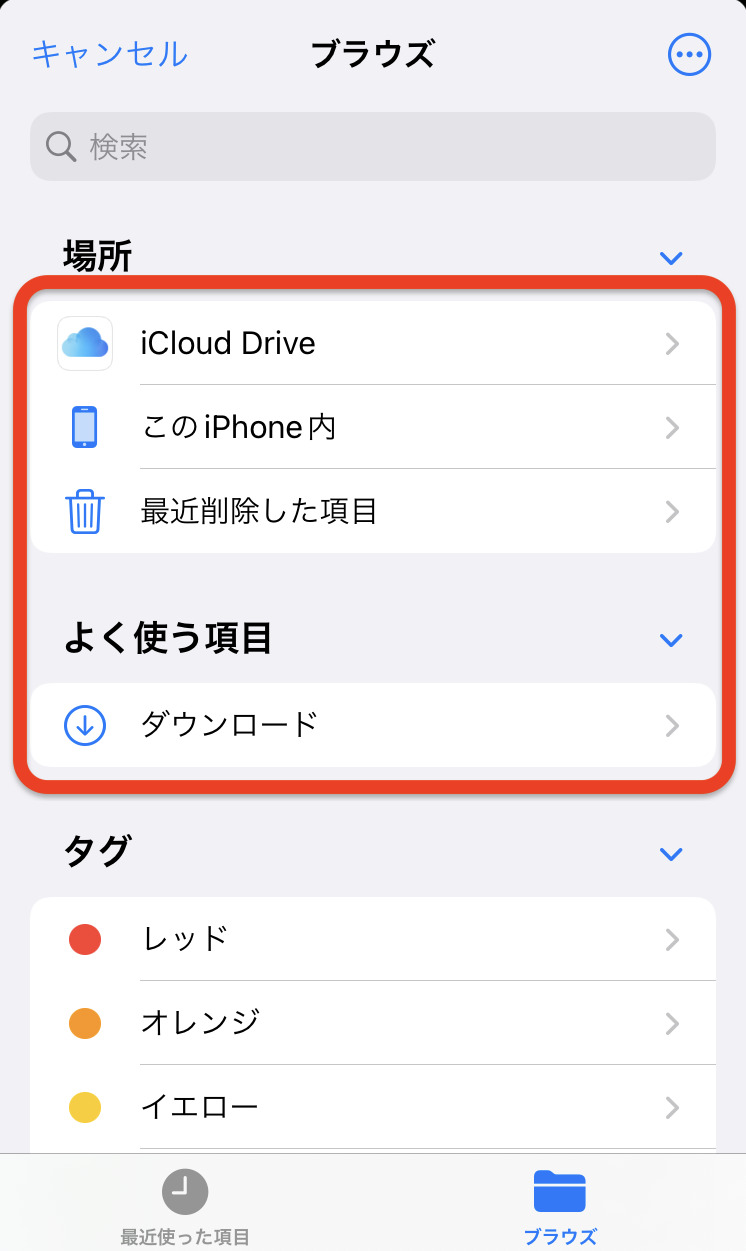Viewport: 746px width, 1251px height.
Task: Select the レッド tag
Action: pyautogui.click(x=372, y=939)
